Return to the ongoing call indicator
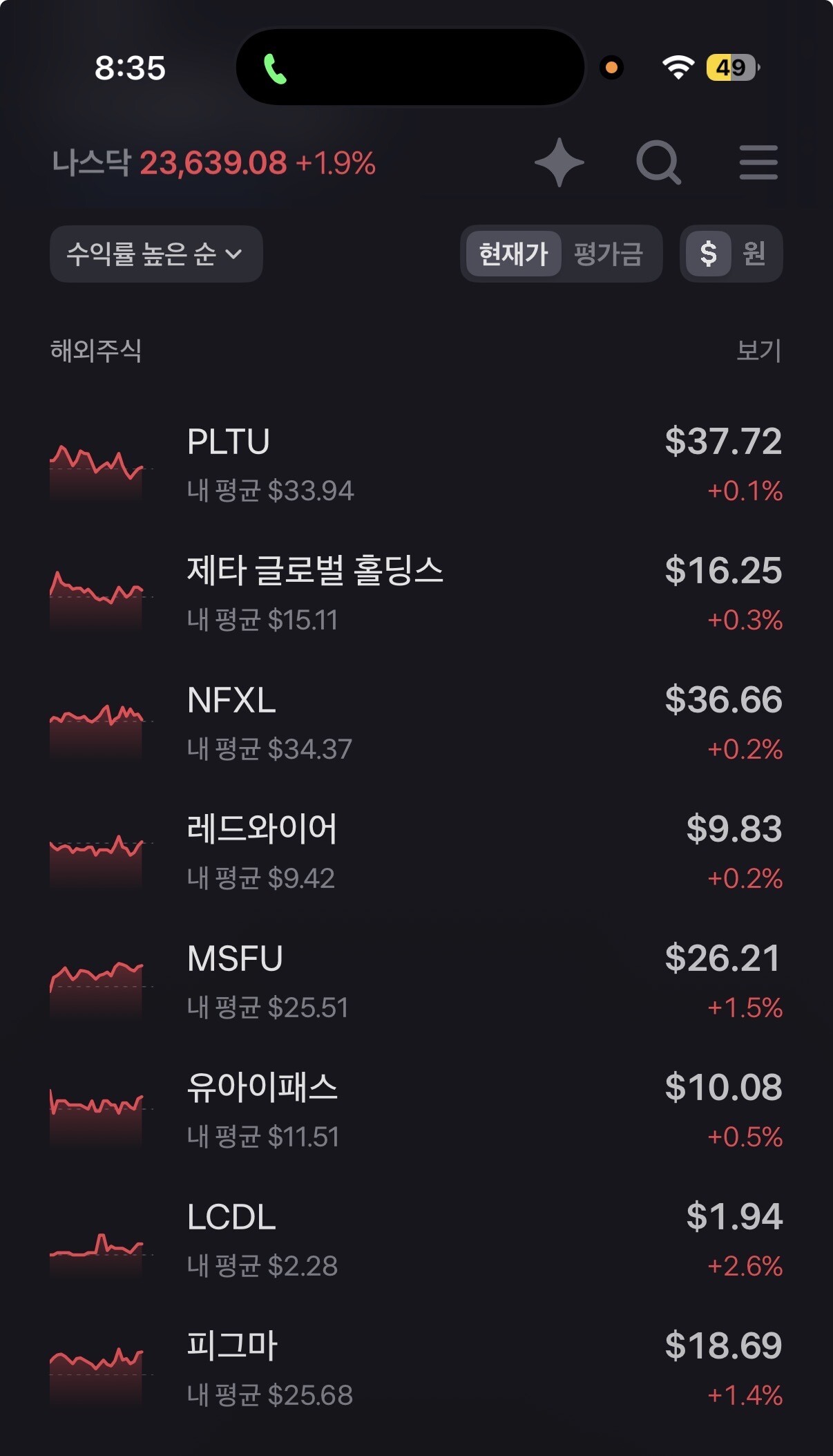The width and height of the screenshot is (833, 1456). pos(276,68)
